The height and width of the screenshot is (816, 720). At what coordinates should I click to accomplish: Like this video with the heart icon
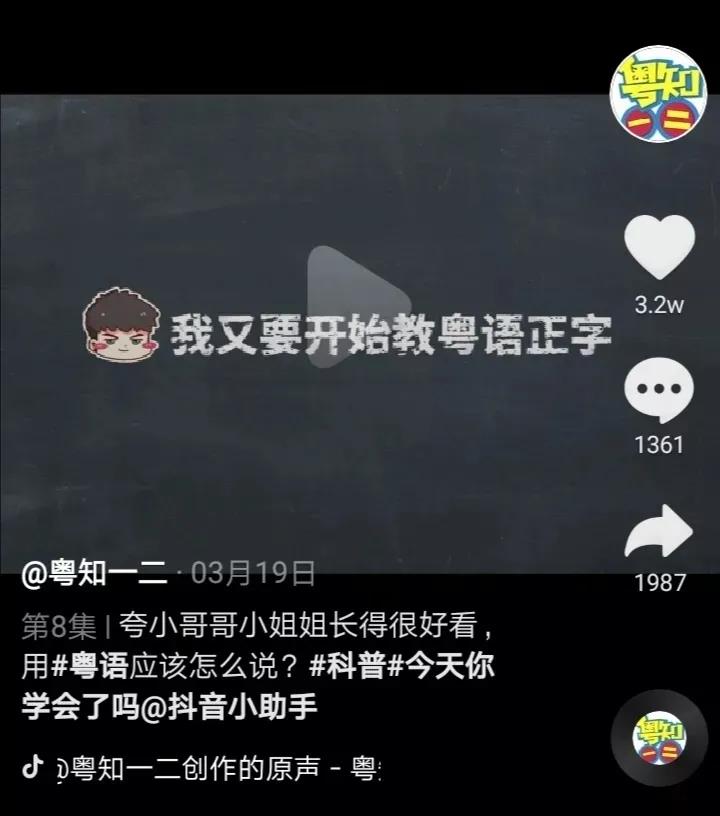pos(659,248)
